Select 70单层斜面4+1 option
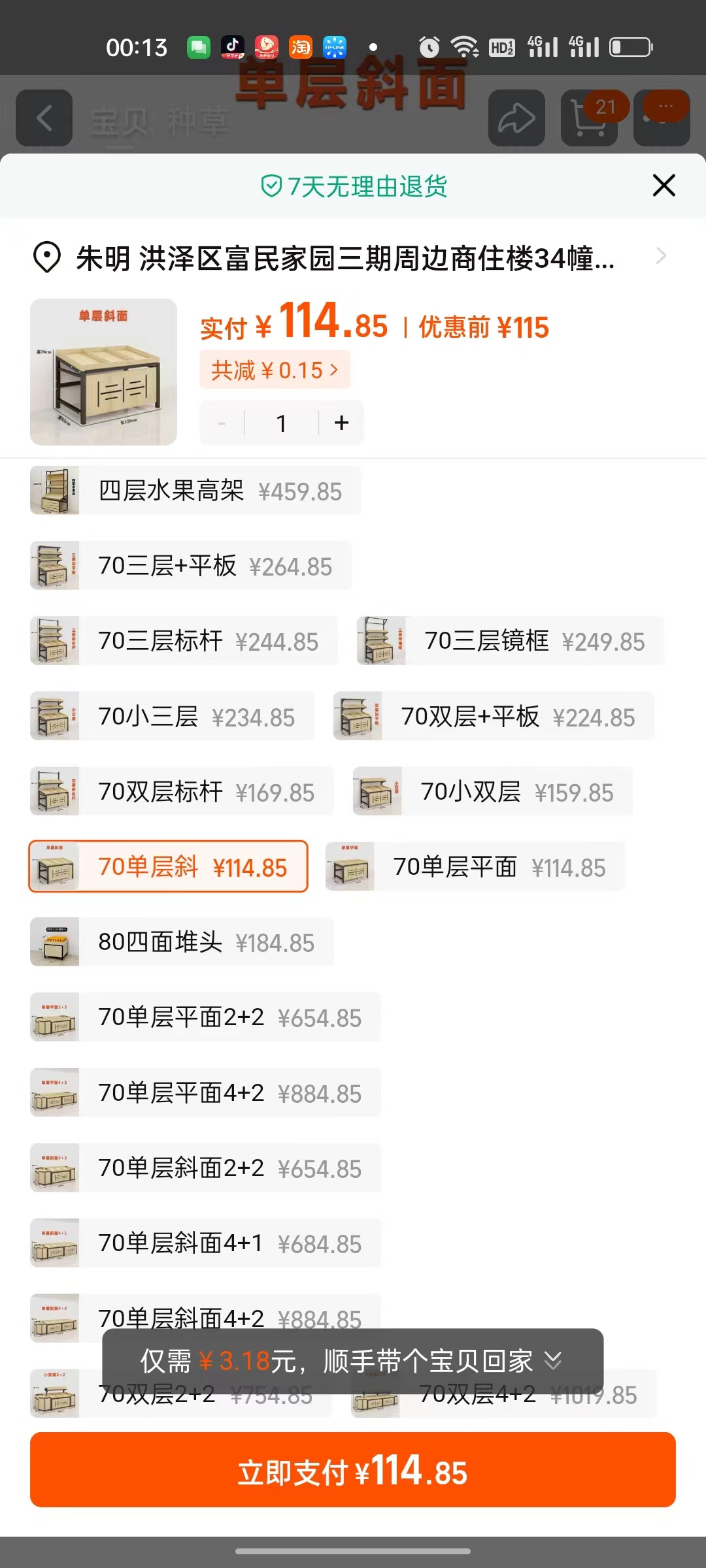Viewport: 706px width, 1568px height. (205, 1243)
